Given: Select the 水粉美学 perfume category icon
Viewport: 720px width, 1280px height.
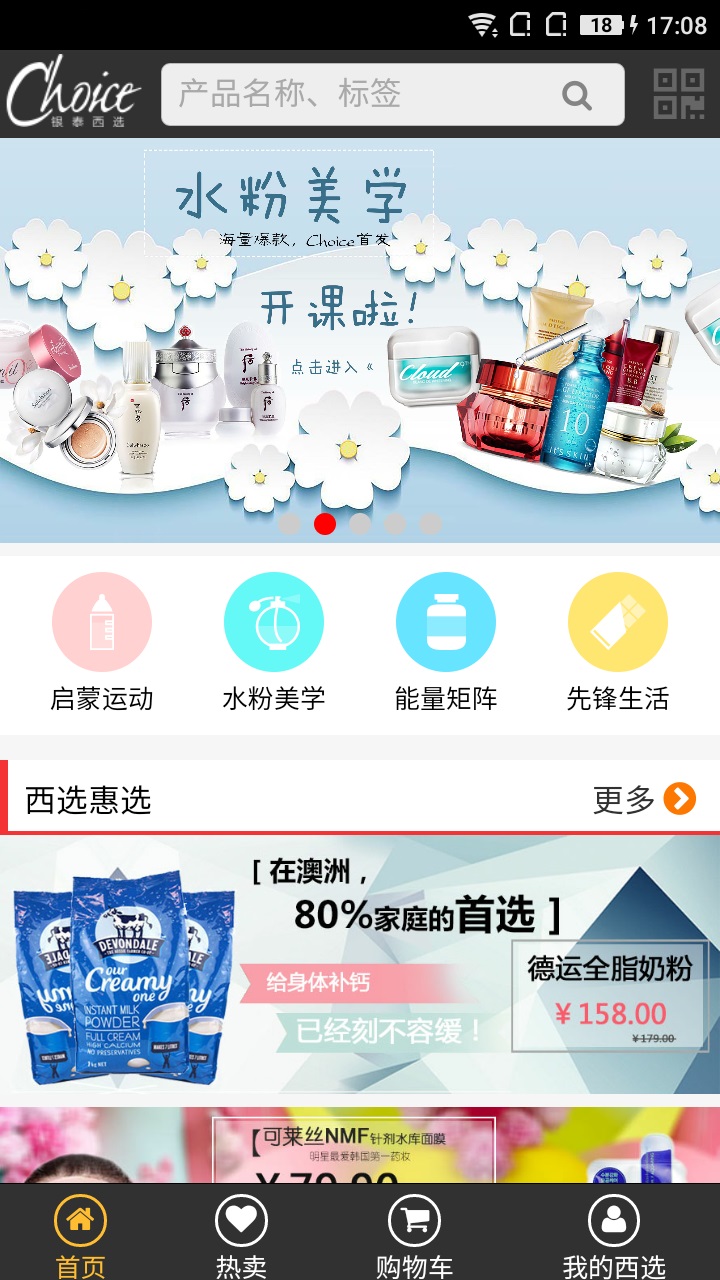Looking at the screenshot, I should (274, 620).
